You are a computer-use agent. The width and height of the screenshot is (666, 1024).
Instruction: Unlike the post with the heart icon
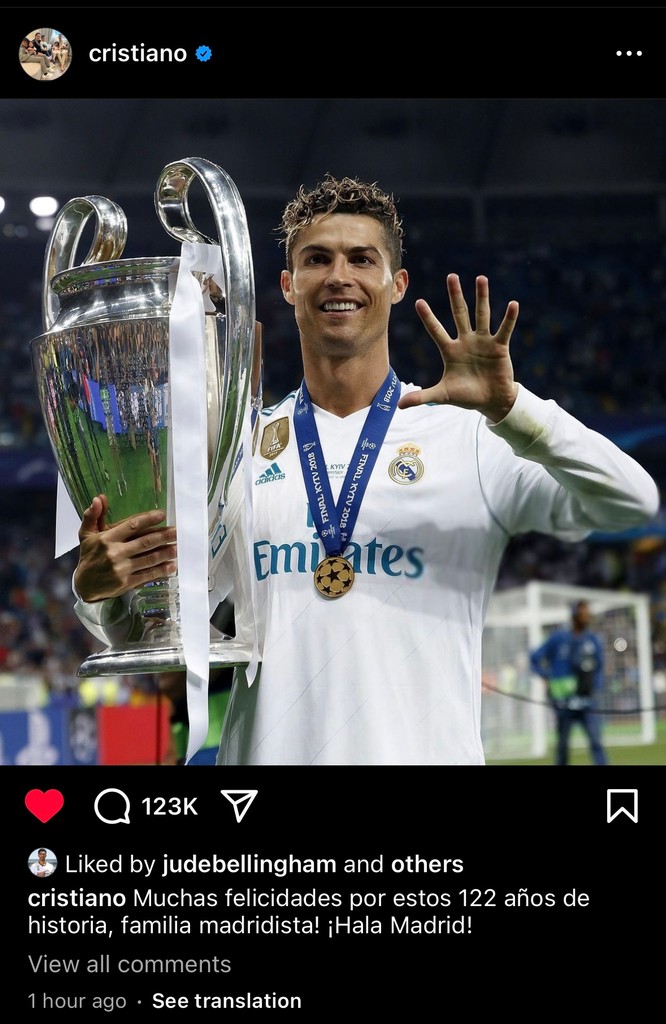(x=44, y=805)
